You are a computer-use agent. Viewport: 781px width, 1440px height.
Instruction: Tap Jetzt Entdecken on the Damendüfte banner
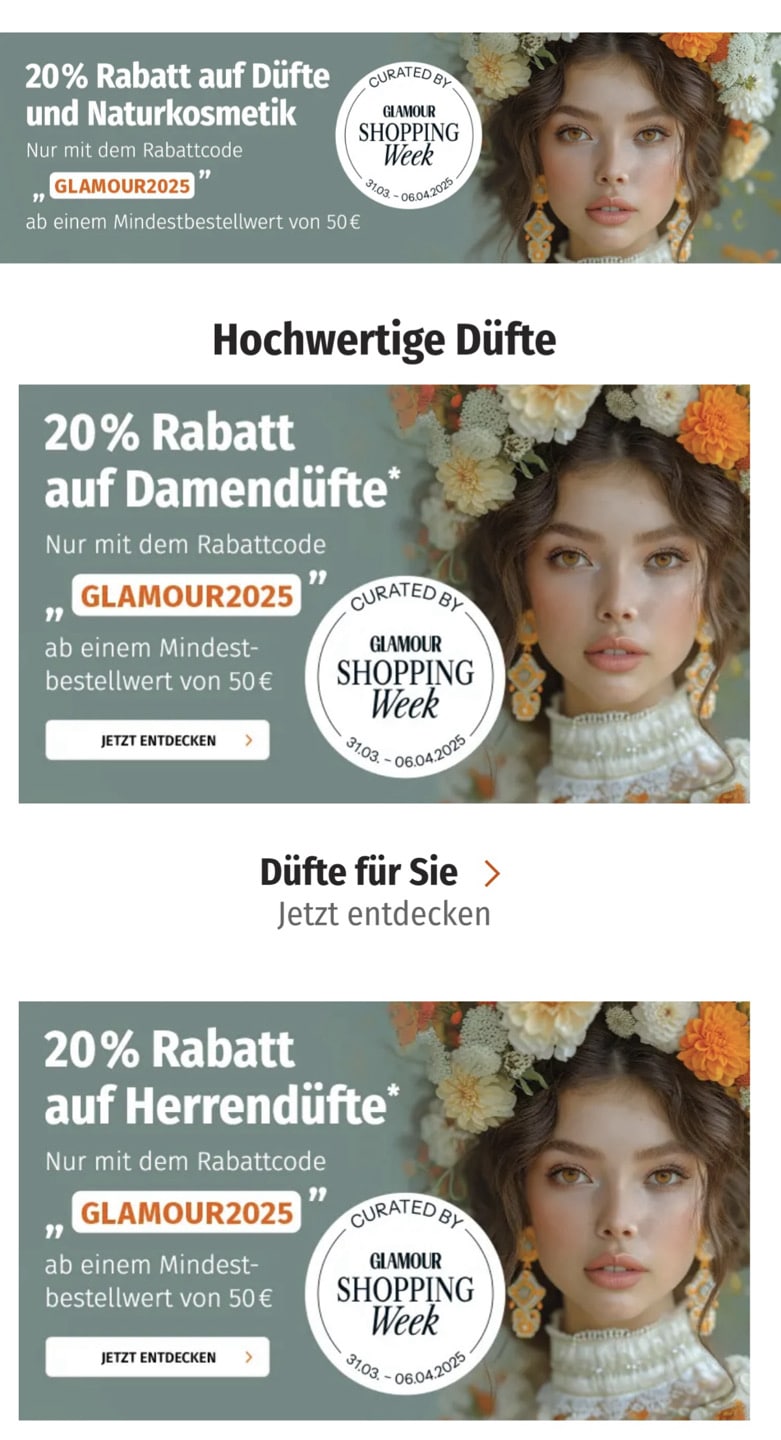[157, 740]
